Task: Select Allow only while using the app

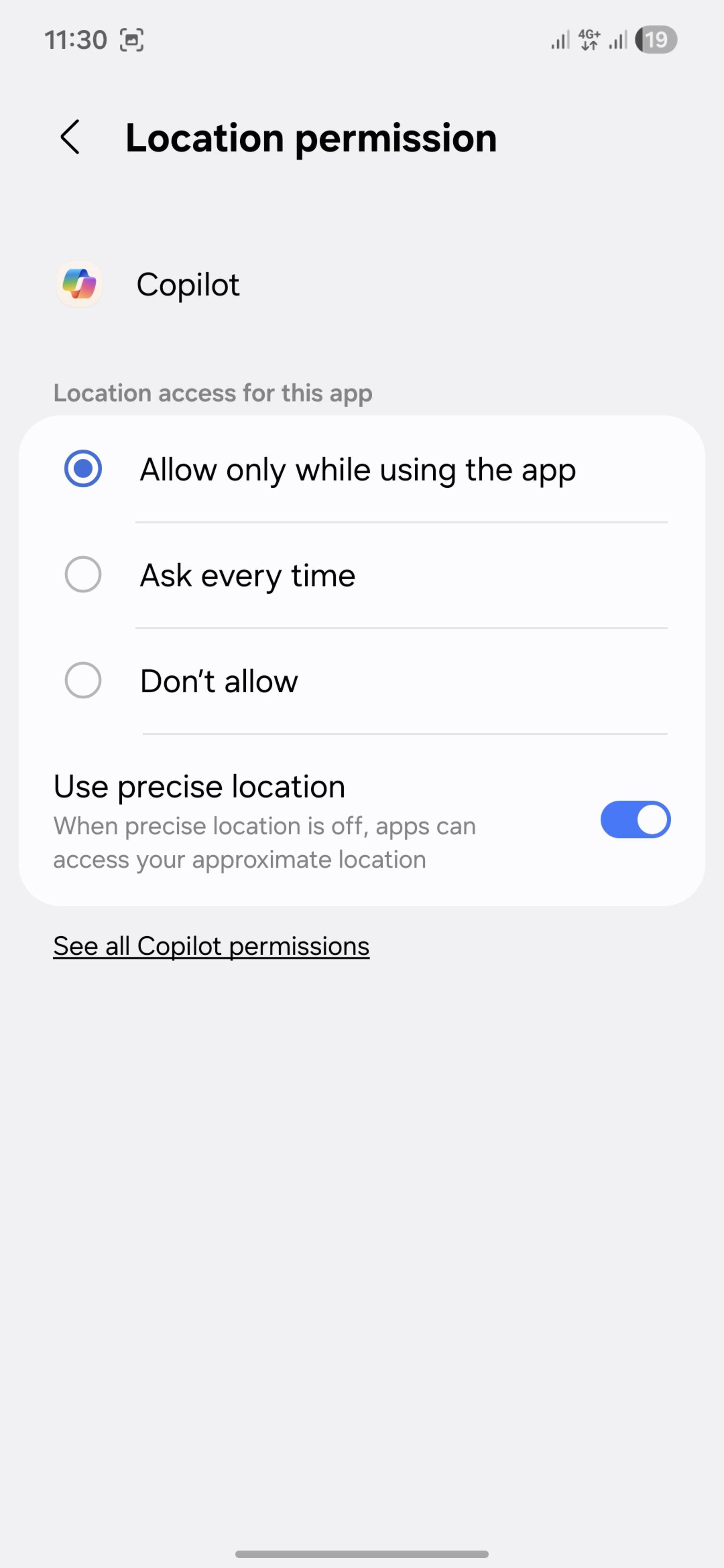Action: click(83, 469)
